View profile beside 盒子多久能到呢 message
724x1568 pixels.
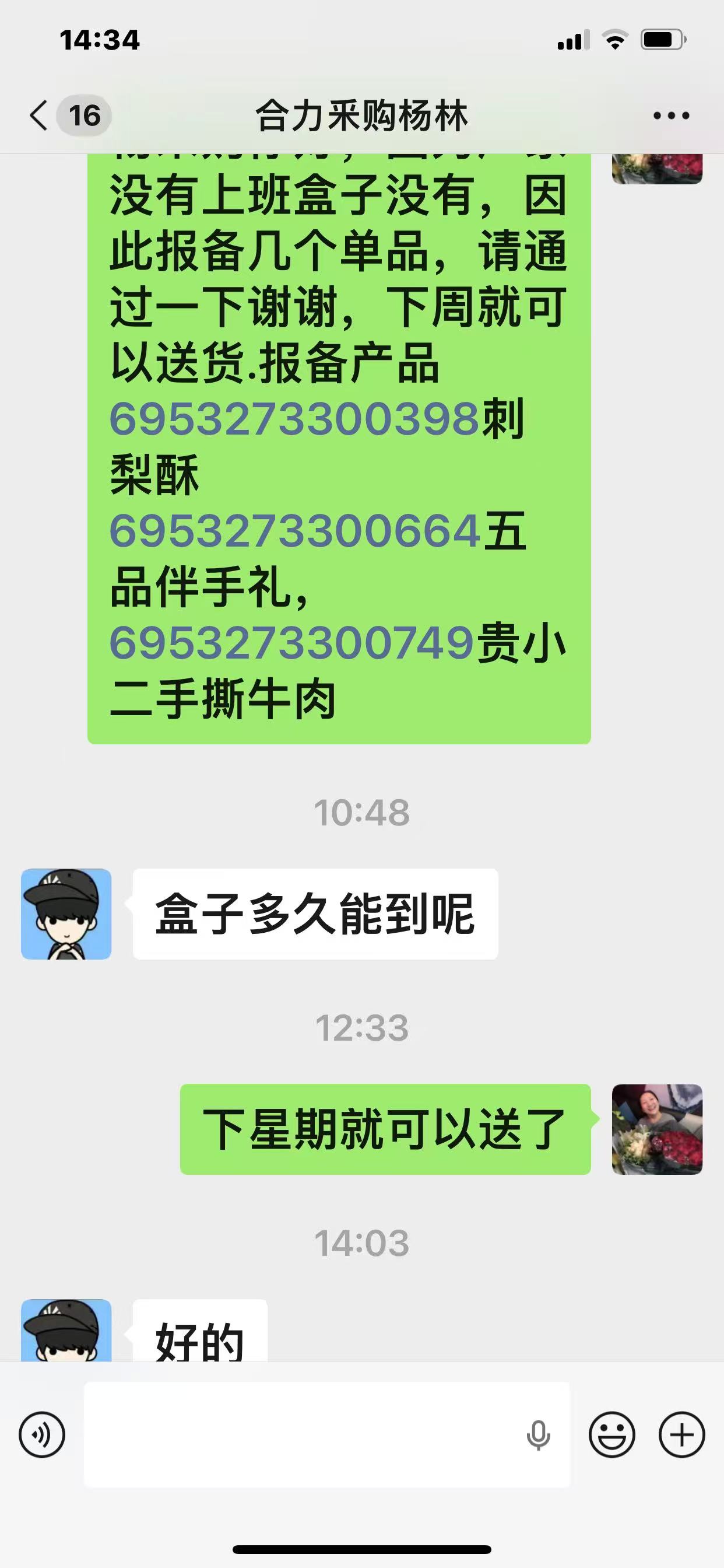click(x=66, y=914)
